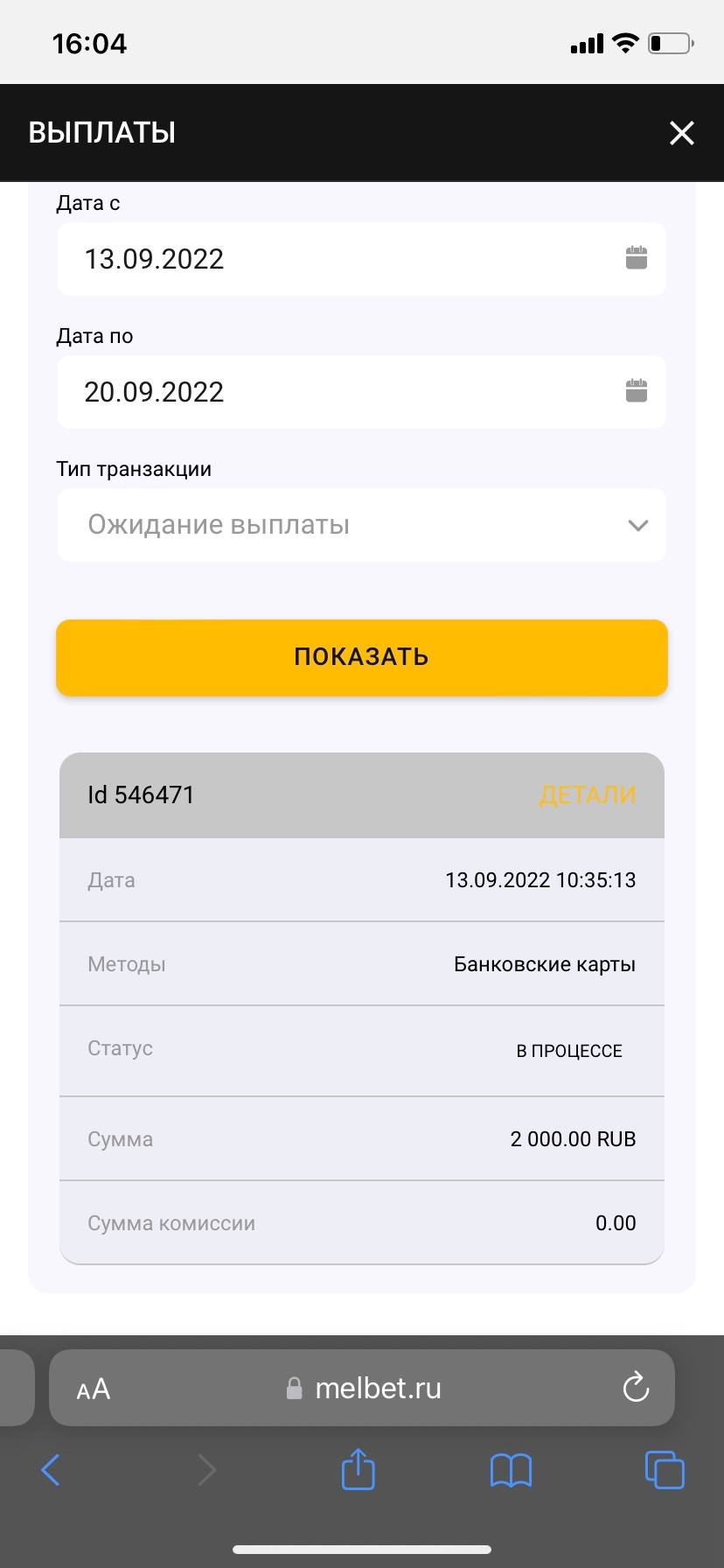
Task: Show open Safari tabs
Action: [x=665, y=1469]
